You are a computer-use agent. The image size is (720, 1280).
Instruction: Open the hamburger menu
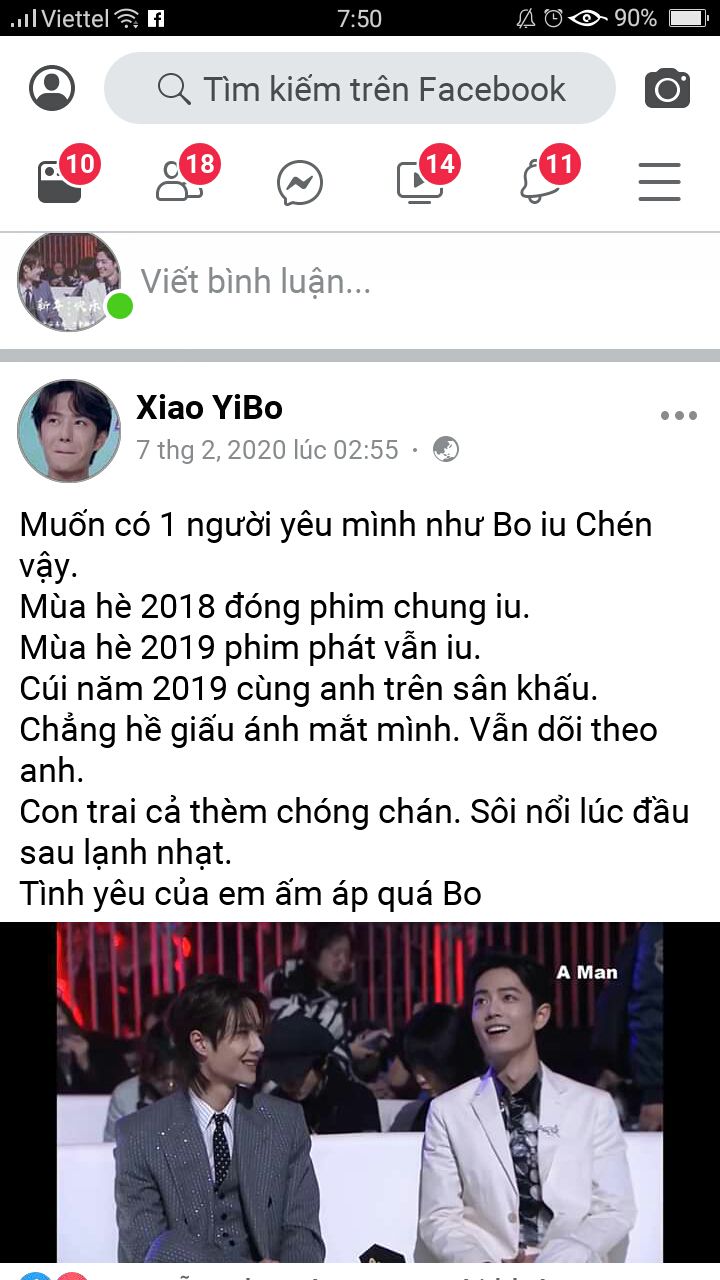tap(660, 183)
